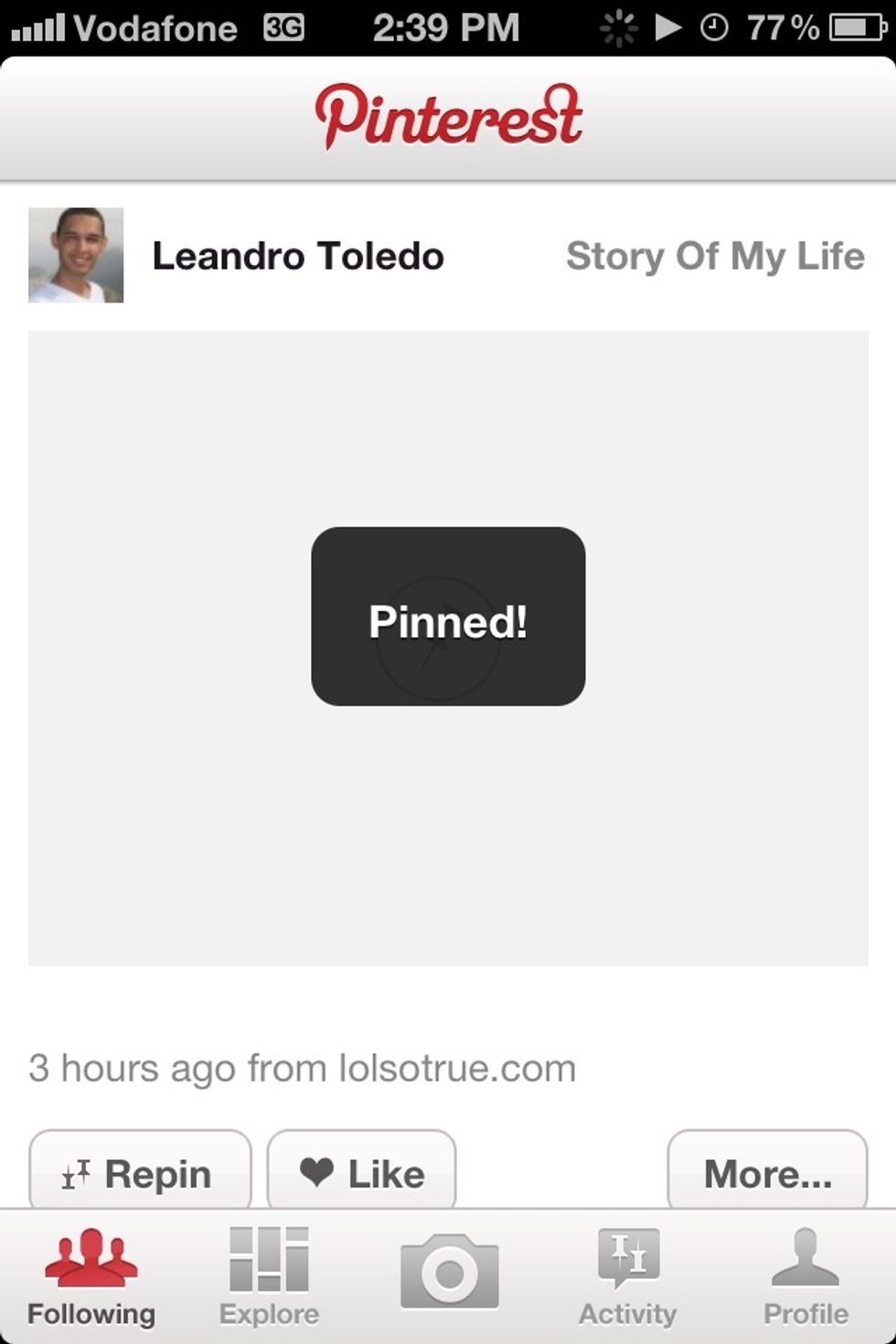Open the camera icon to take a photo
Viewport: 896px width, 1344px height.
click(x=447, y=1271)
